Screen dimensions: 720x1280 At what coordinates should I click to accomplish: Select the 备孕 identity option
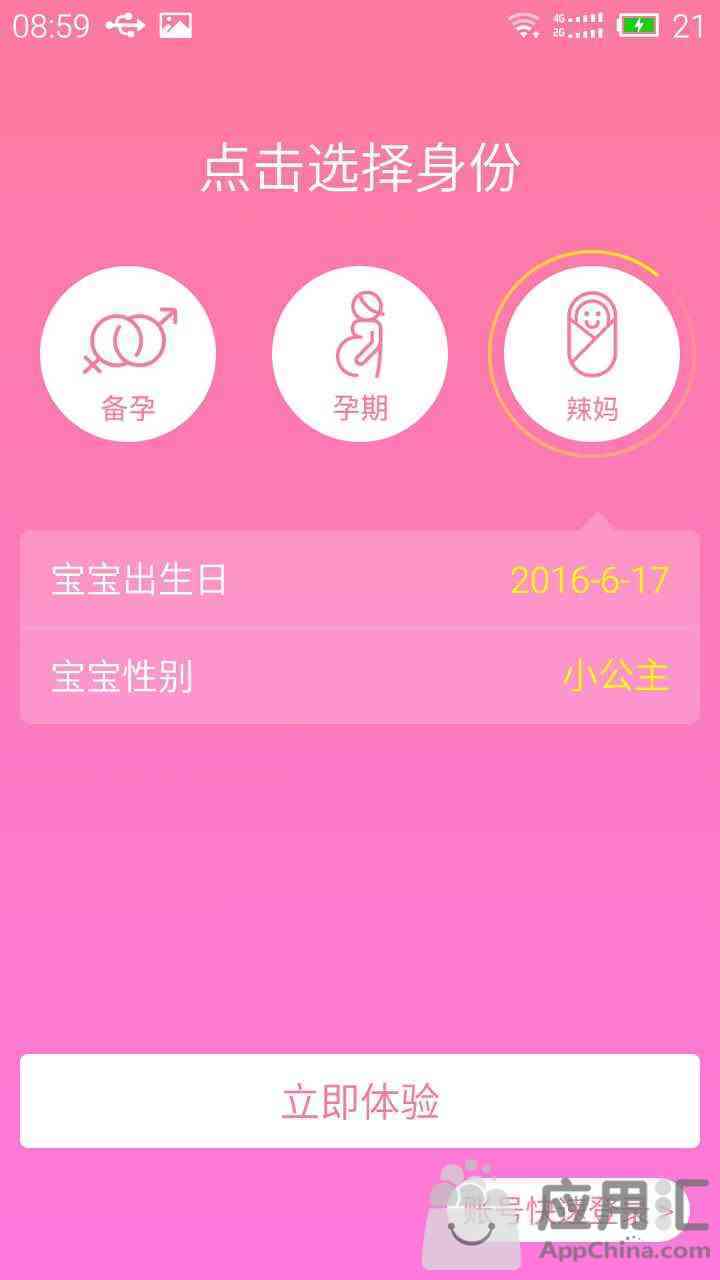click(128, 353)
